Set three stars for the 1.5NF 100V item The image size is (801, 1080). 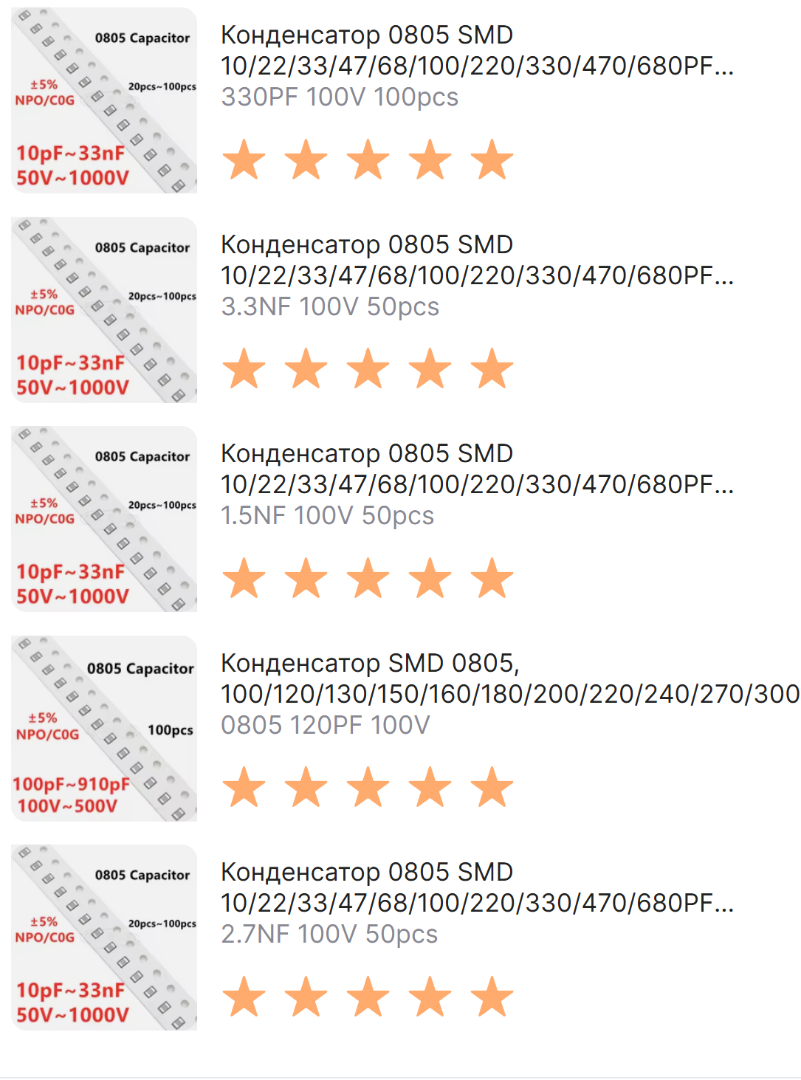point(368,579)
